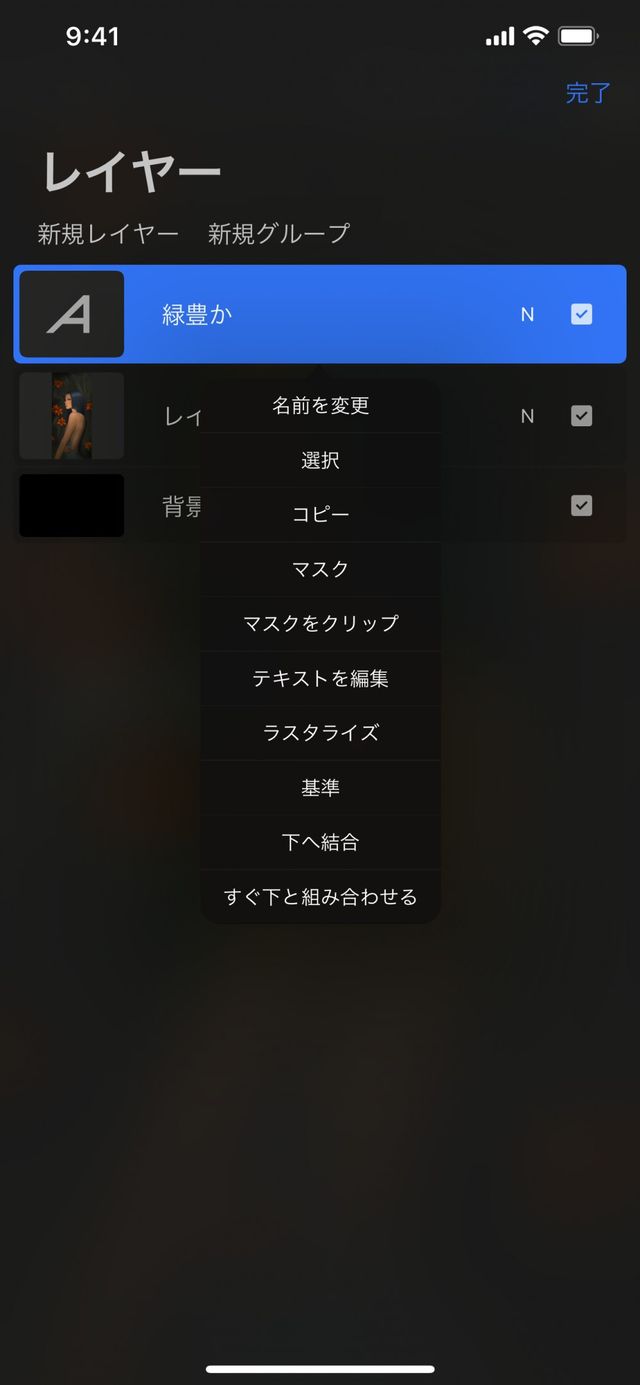640x1385 pixels.
Task: Create a new layer with 新規レイヤー
Action: 108,234
